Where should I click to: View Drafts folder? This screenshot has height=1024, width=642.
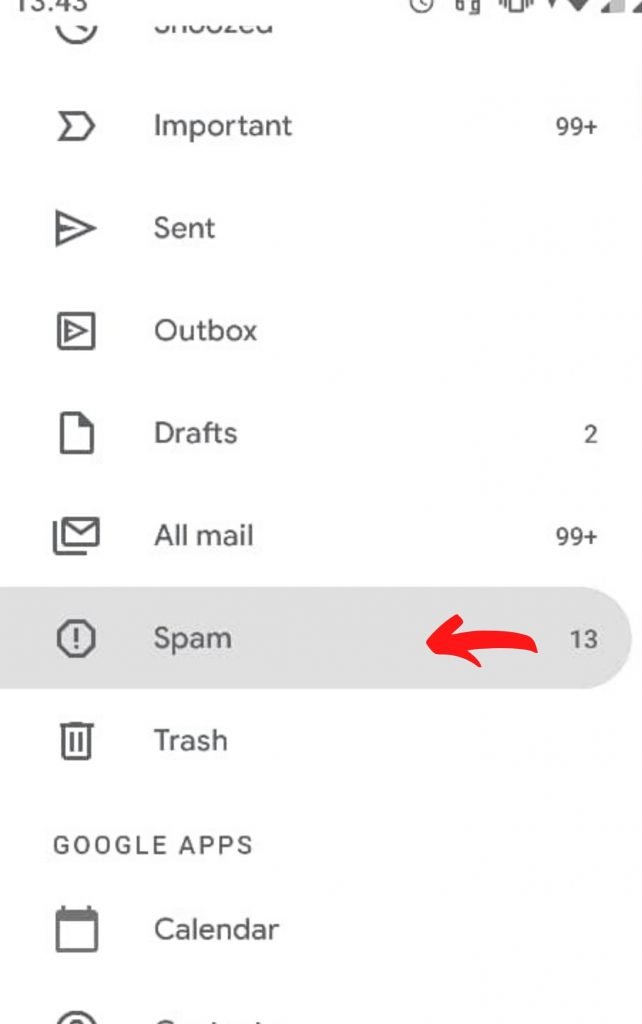pyautogui.click(x=195, y=433)
